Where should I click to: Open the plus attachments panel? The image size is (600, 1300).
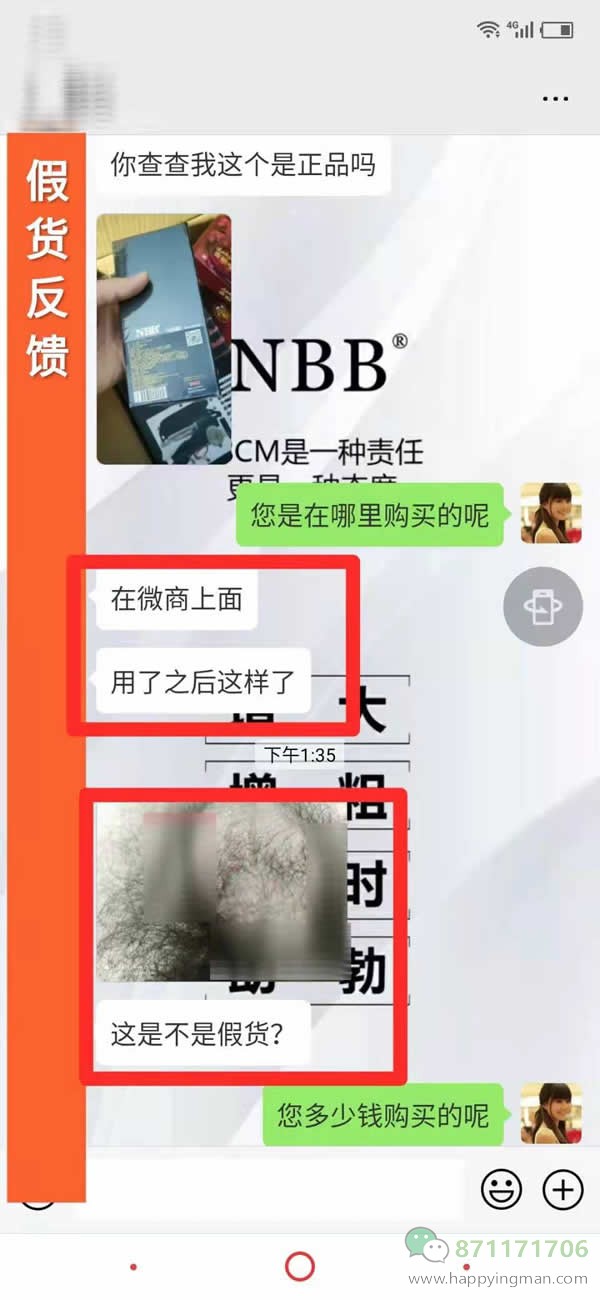click(562, 1189)
